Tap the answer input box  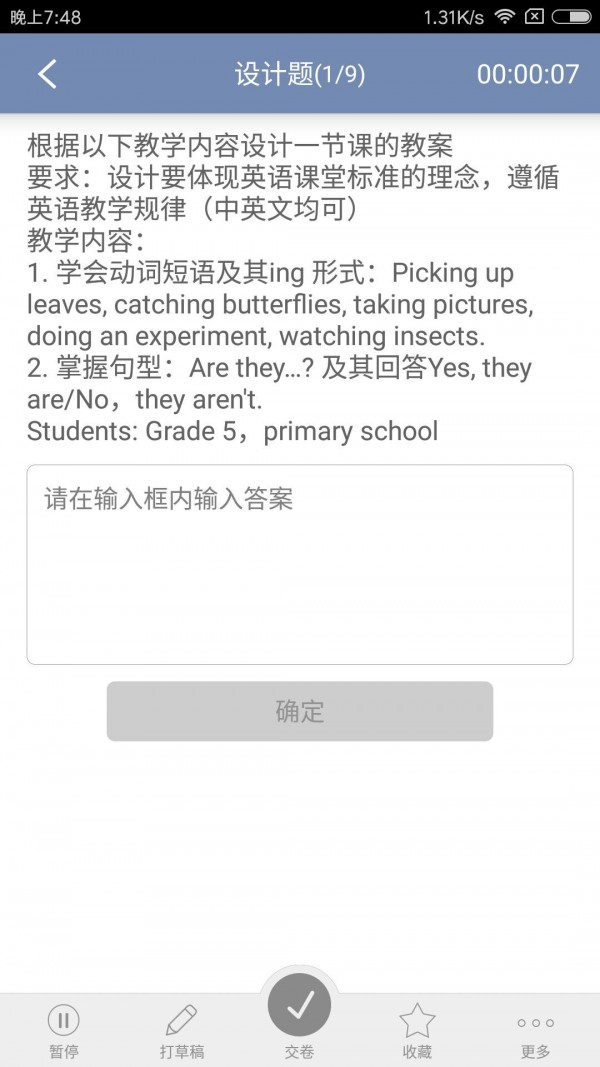tap(300, 564)
